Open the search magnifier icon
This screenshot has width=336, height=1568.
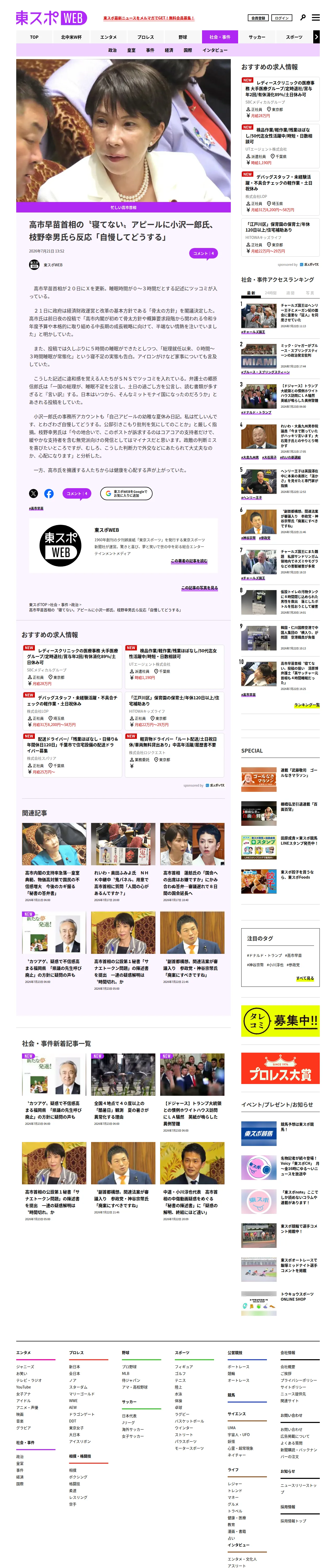(x=303, y=18)
